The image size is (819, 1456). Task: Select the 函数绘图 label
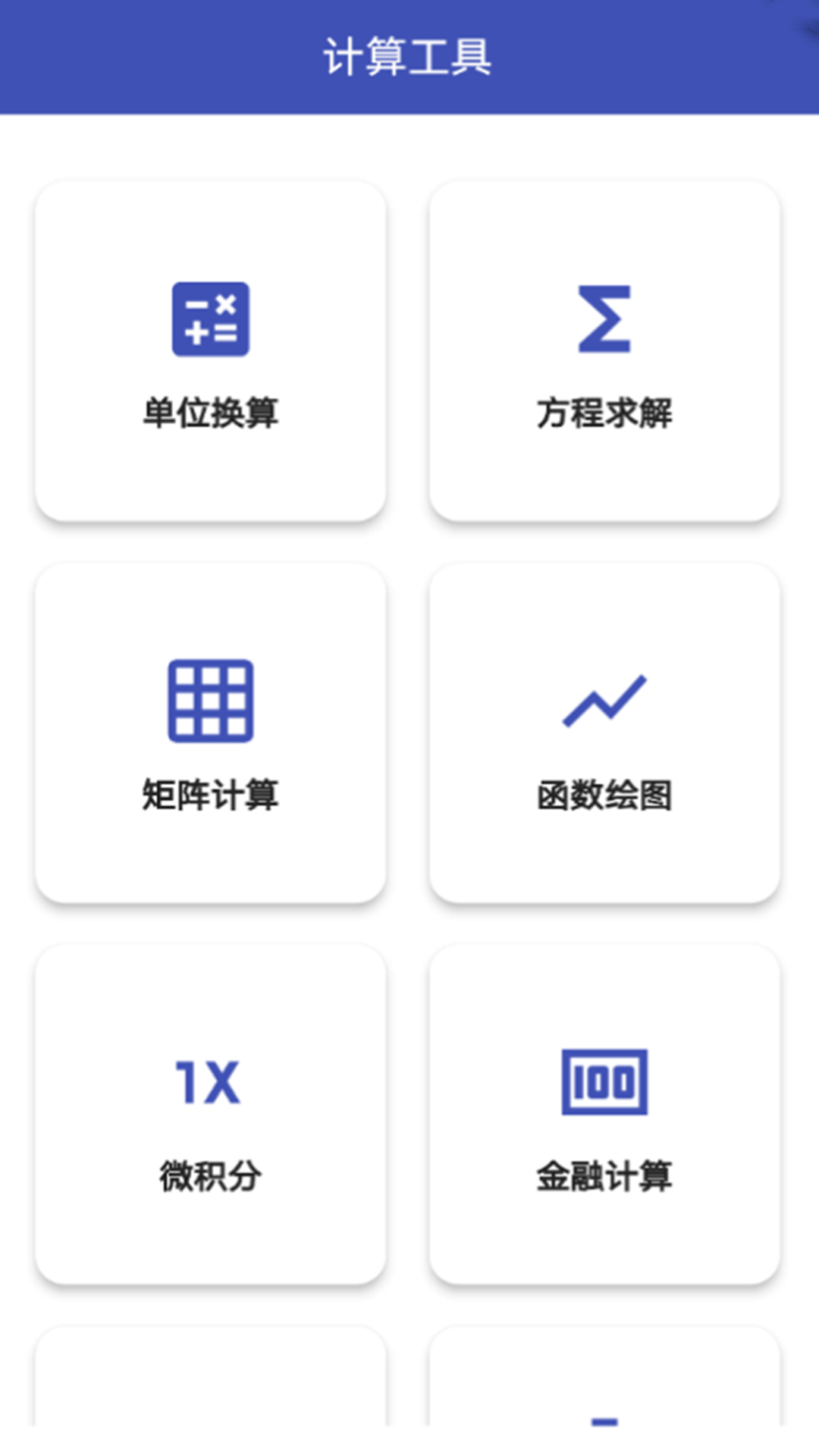coord(605,795)
